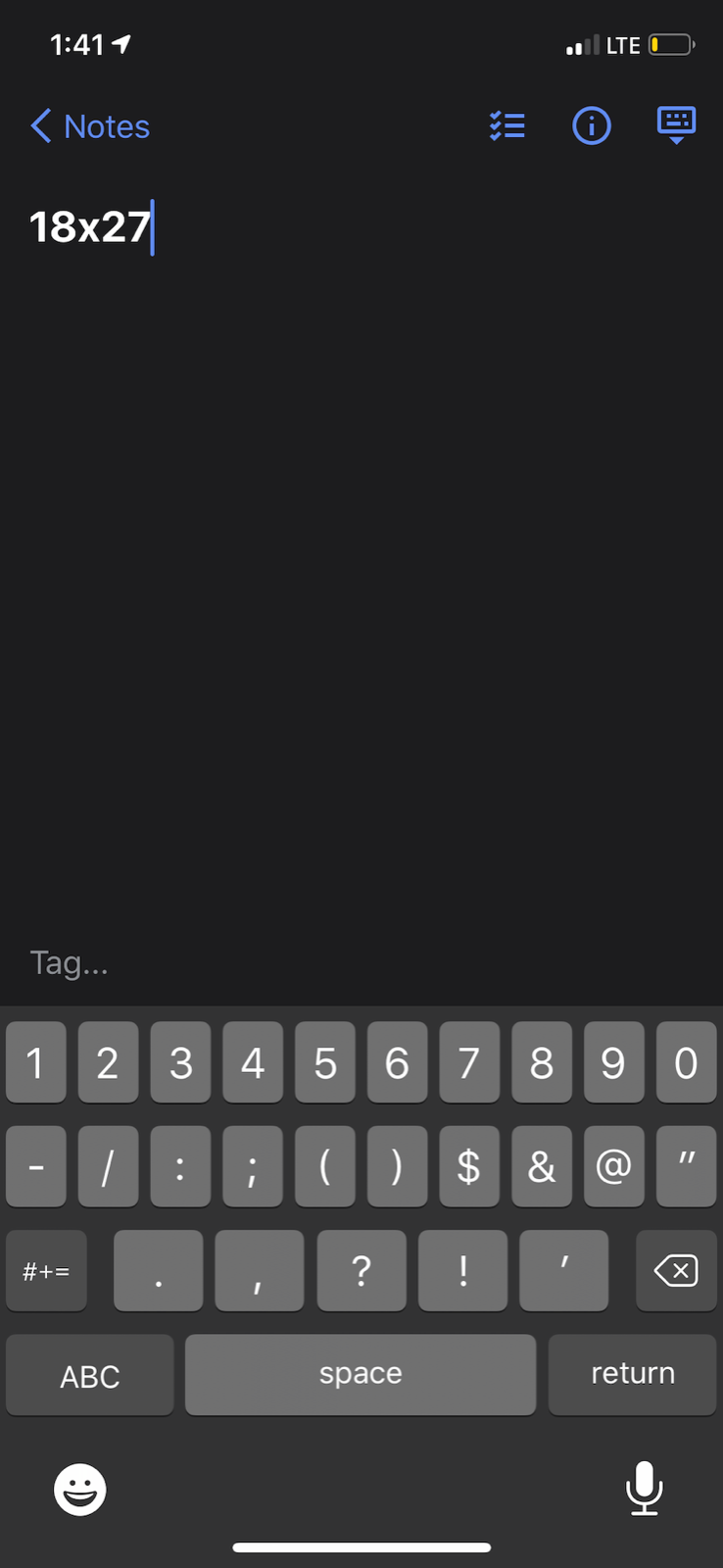723x1568 pixels.
Task: Tap the return key
Action: tap(632, 1374)
